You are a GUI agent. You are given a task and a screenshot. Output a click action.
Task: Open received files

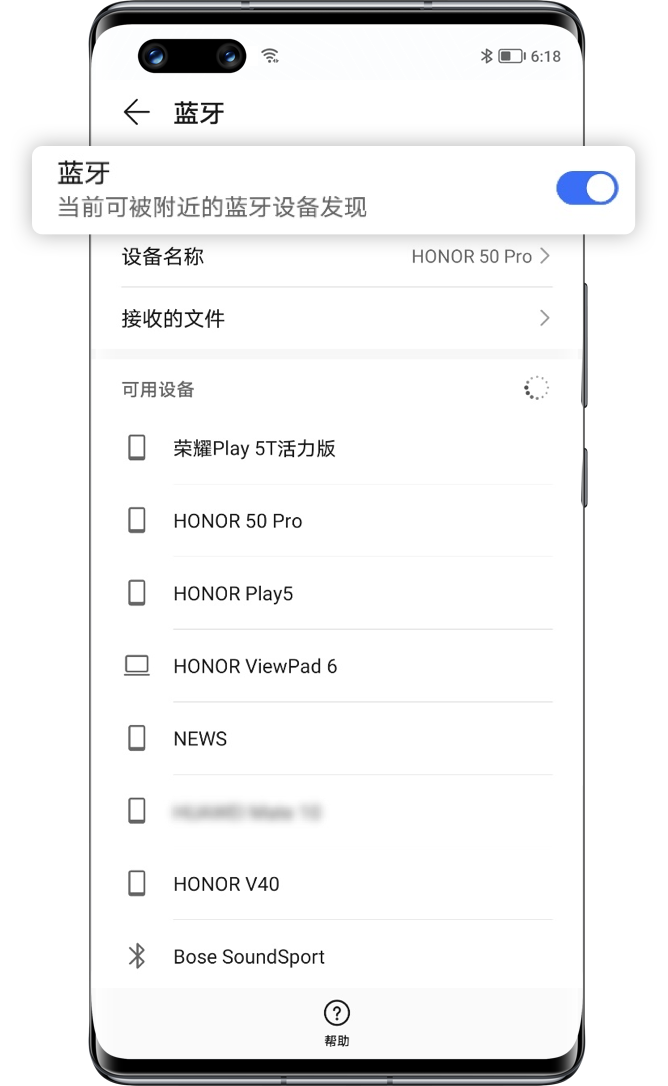pos(336,319)
